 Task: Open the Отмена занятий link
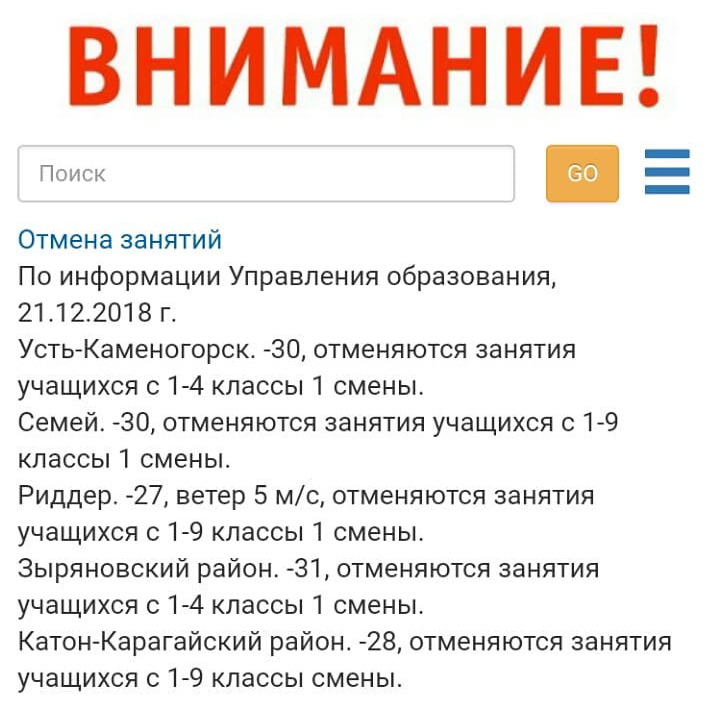120,240
